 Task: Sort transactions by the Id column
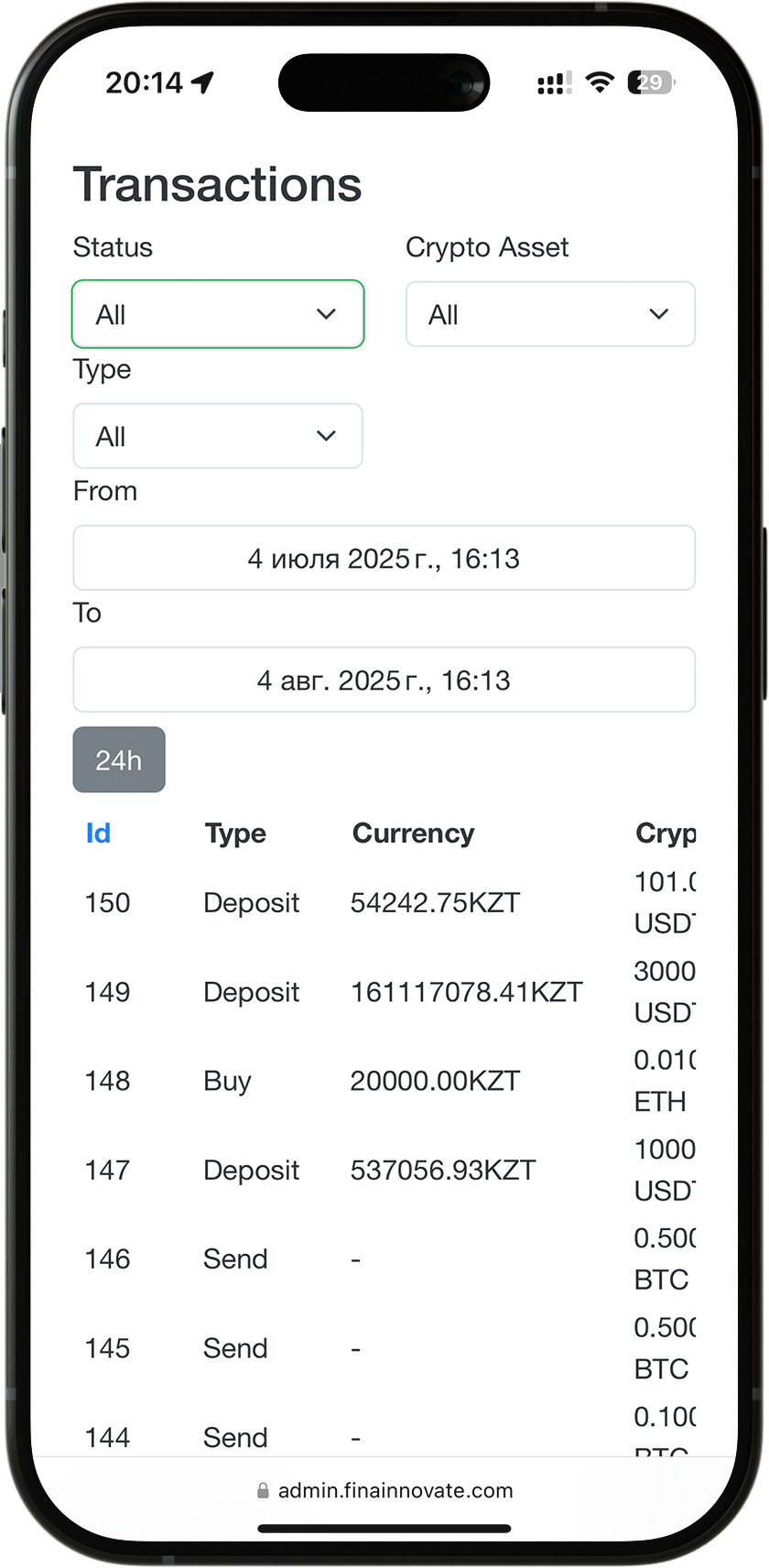pyautogui.click(x=98, y=833)
